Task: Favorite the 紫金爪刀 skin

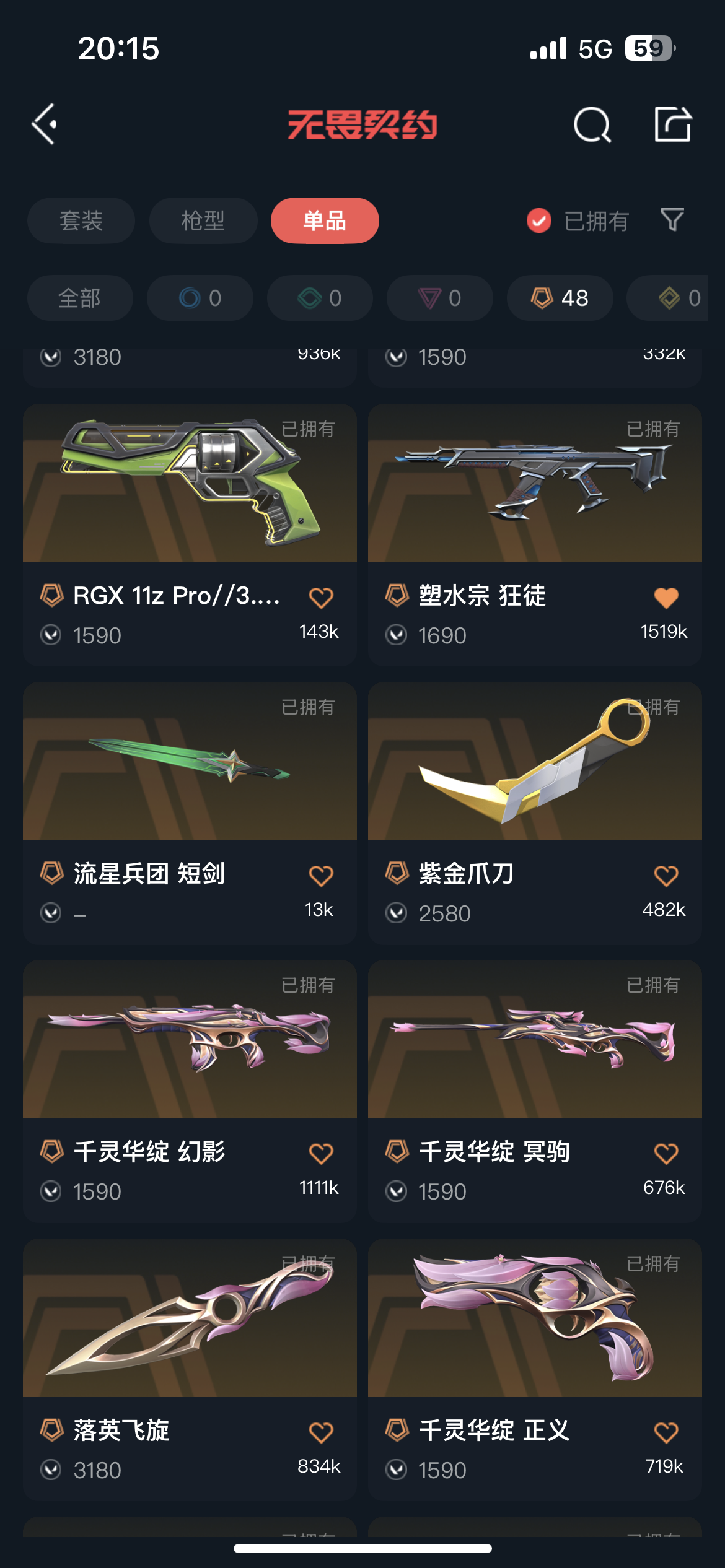Action: tap(666, 876)
